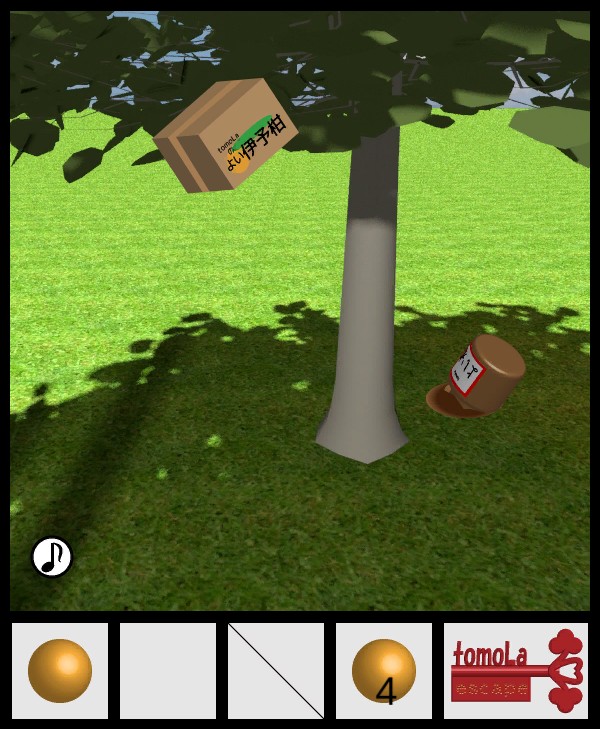Select the red tomoLa key item
The height and width of the screenshot is (729, 600).
[516, 670]
